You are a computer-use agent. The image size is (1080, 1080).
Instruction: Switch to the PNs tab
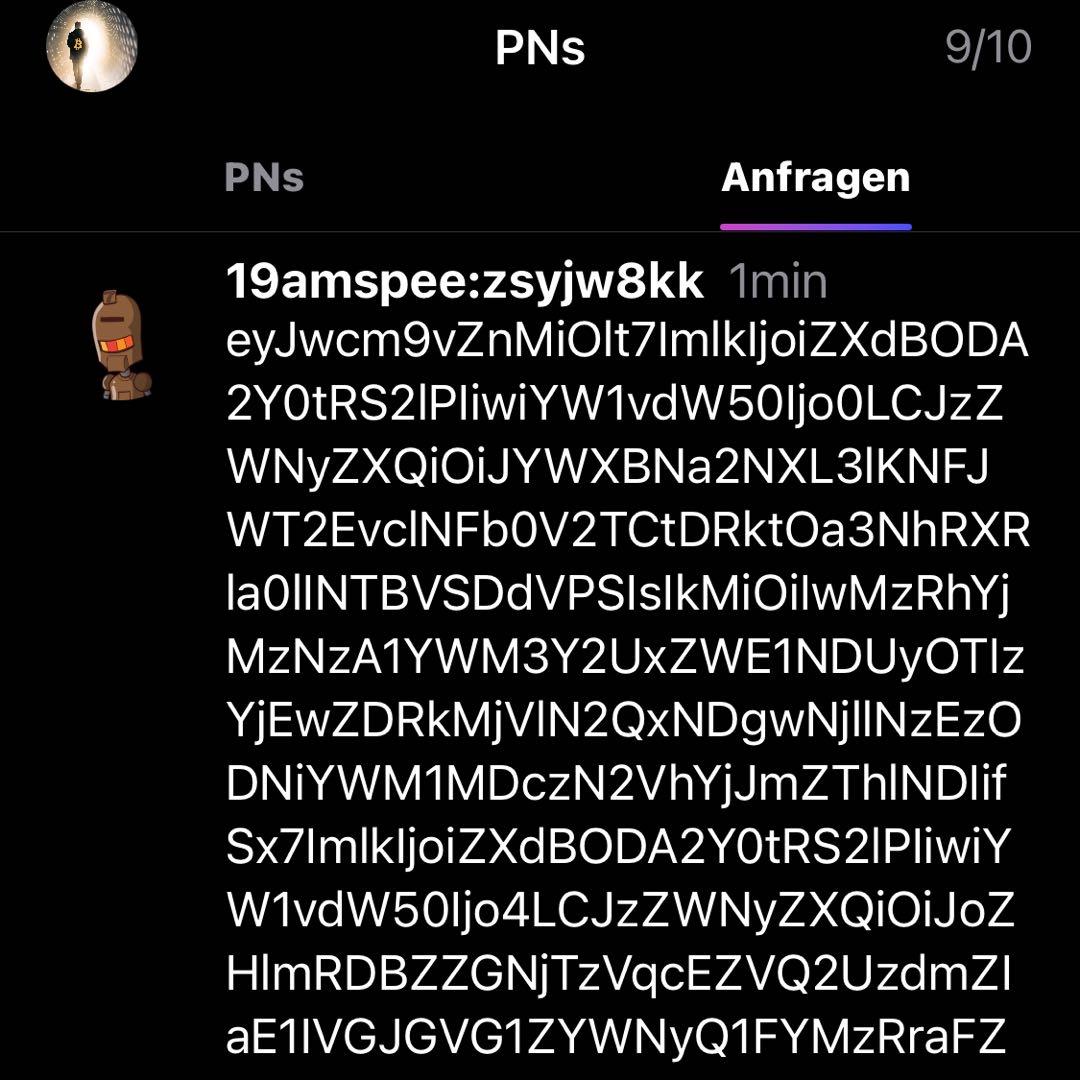point(264,177)
